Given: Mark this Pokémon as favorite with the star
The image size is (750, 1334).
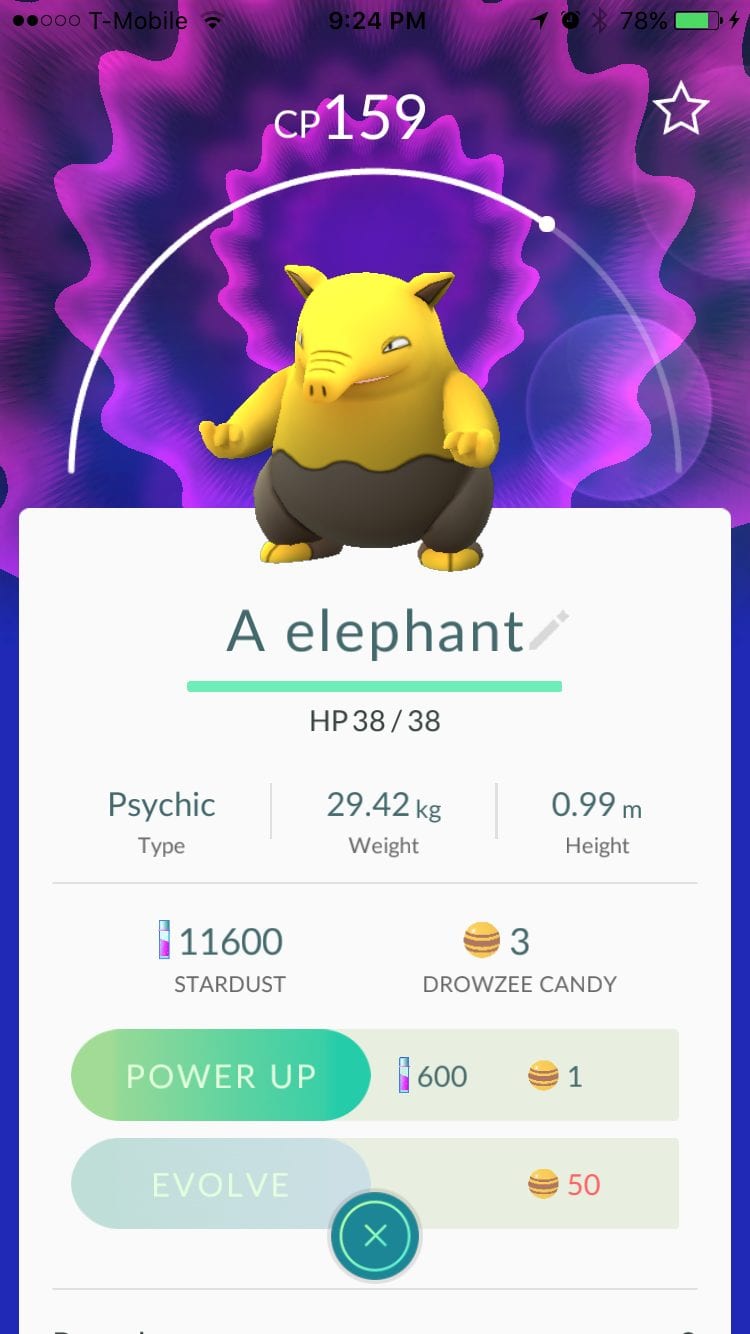Looking at the screenshot, I should click(x=681, y=108).
